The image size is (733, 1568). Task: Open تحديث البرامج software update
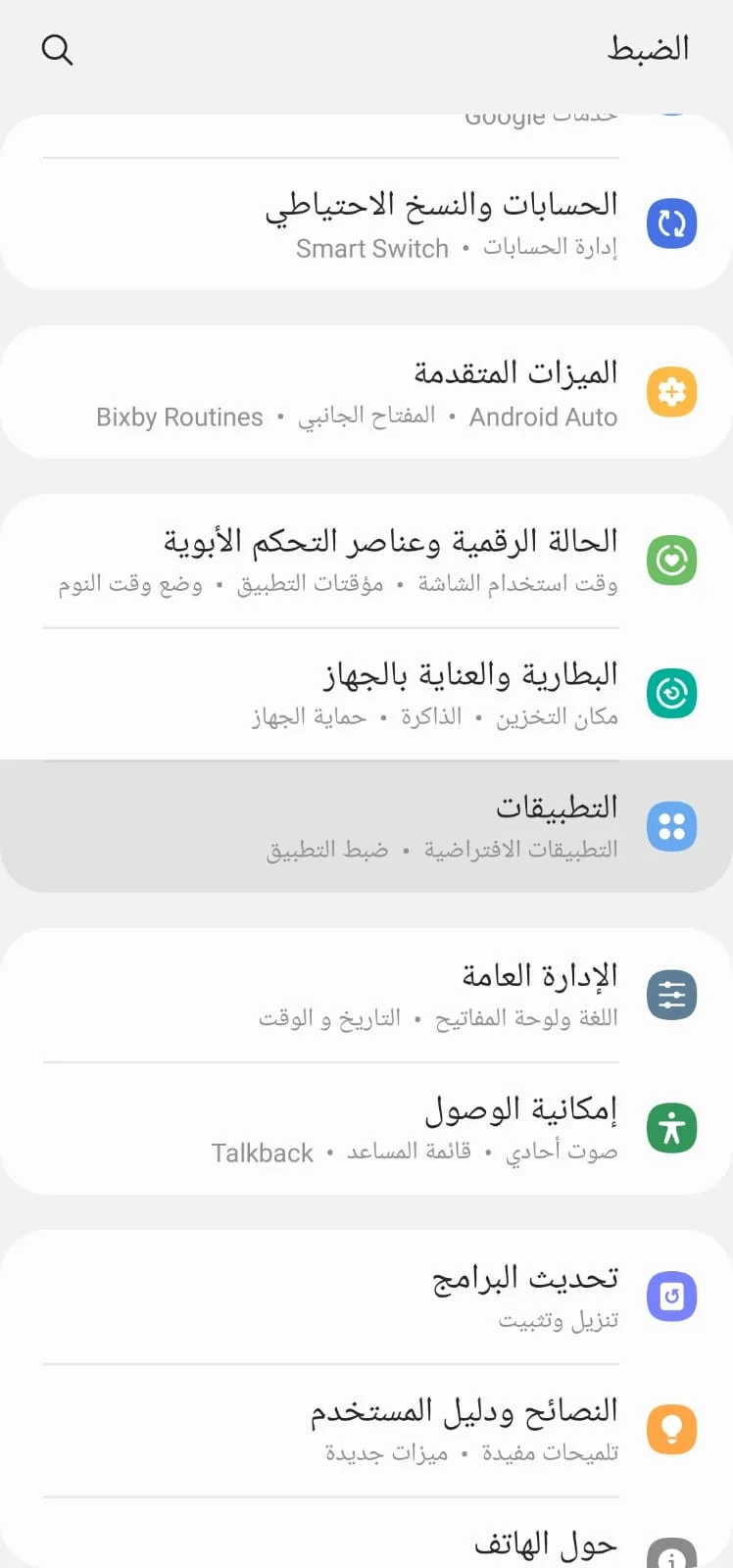366,1297
